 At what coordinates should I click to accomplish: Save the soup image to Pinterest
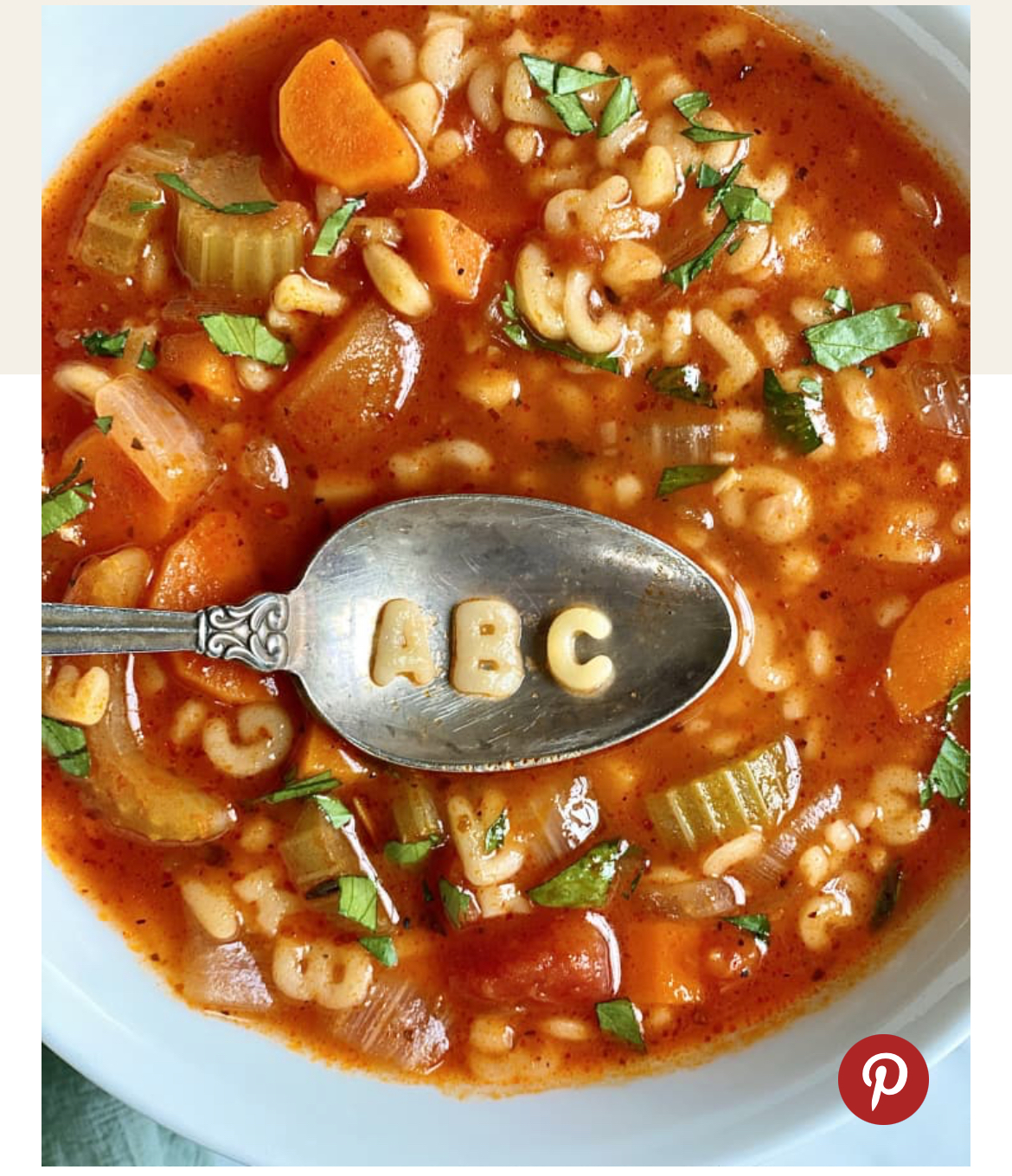[883, 1079]
